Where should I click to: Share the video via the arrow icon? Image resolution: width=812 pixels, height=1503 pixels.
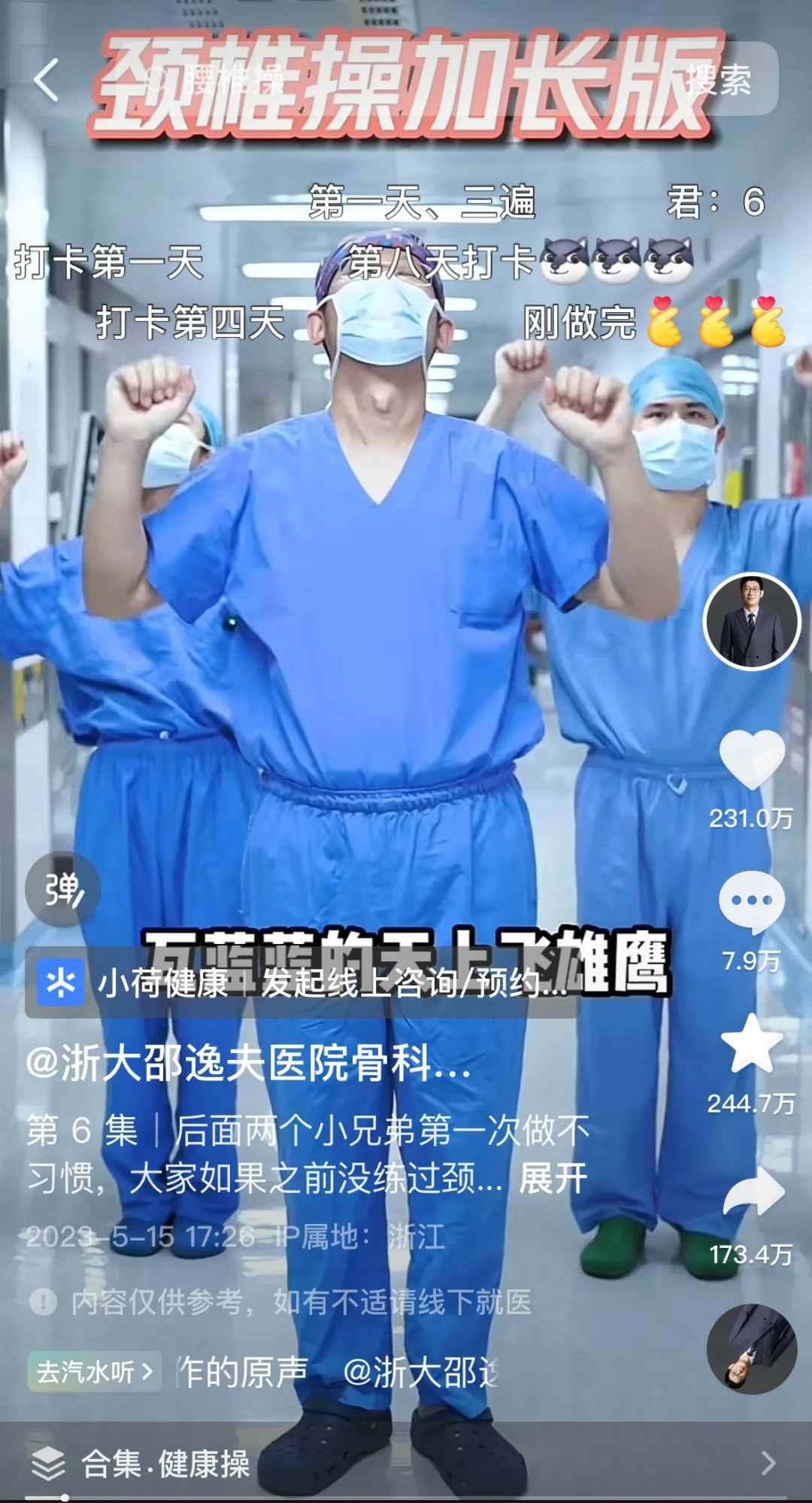[x=753, y=1193]
